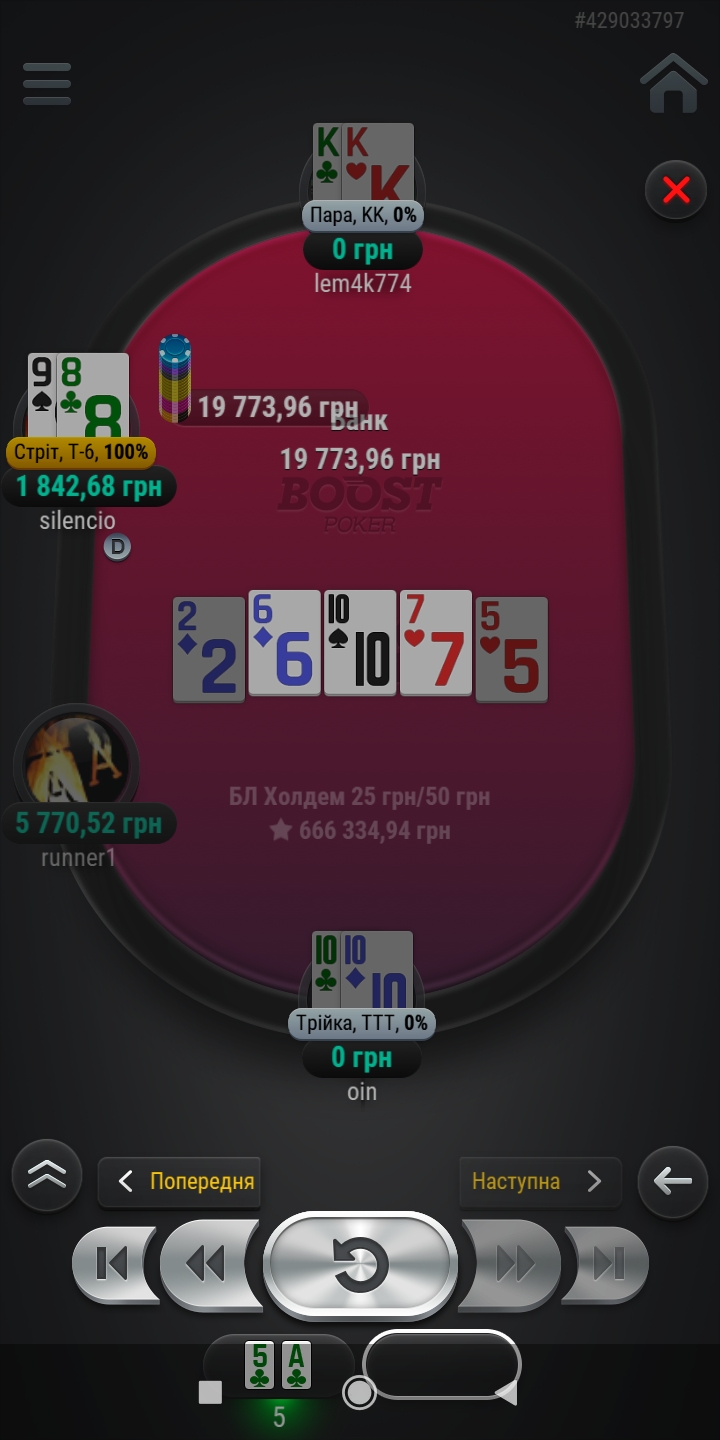This screenshot has height=1440, width=720.
Task: Open runner1's player avatar
Action: [x=76, y=765]
